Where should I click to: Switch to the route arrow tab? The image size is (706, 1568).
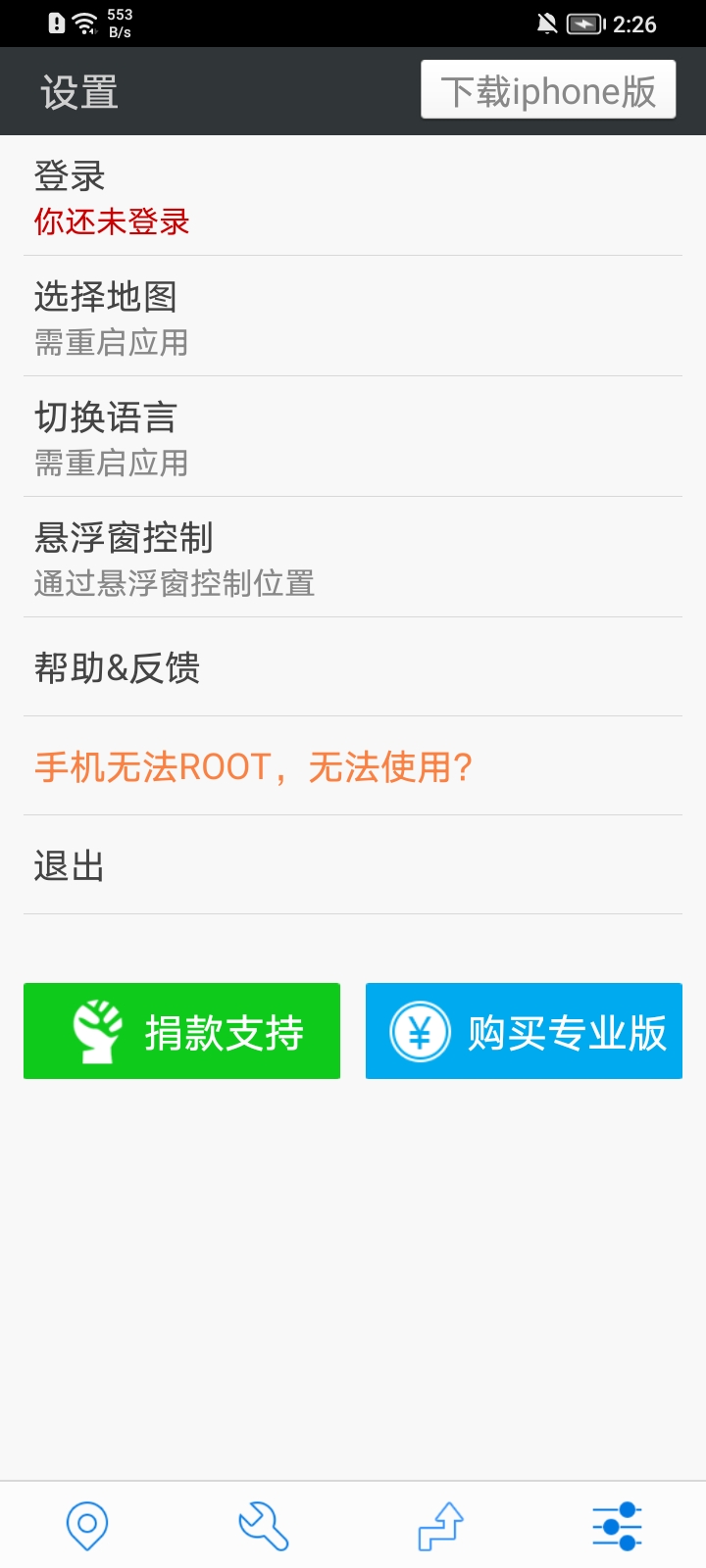pyautogui.click(x=440, y=1526)
